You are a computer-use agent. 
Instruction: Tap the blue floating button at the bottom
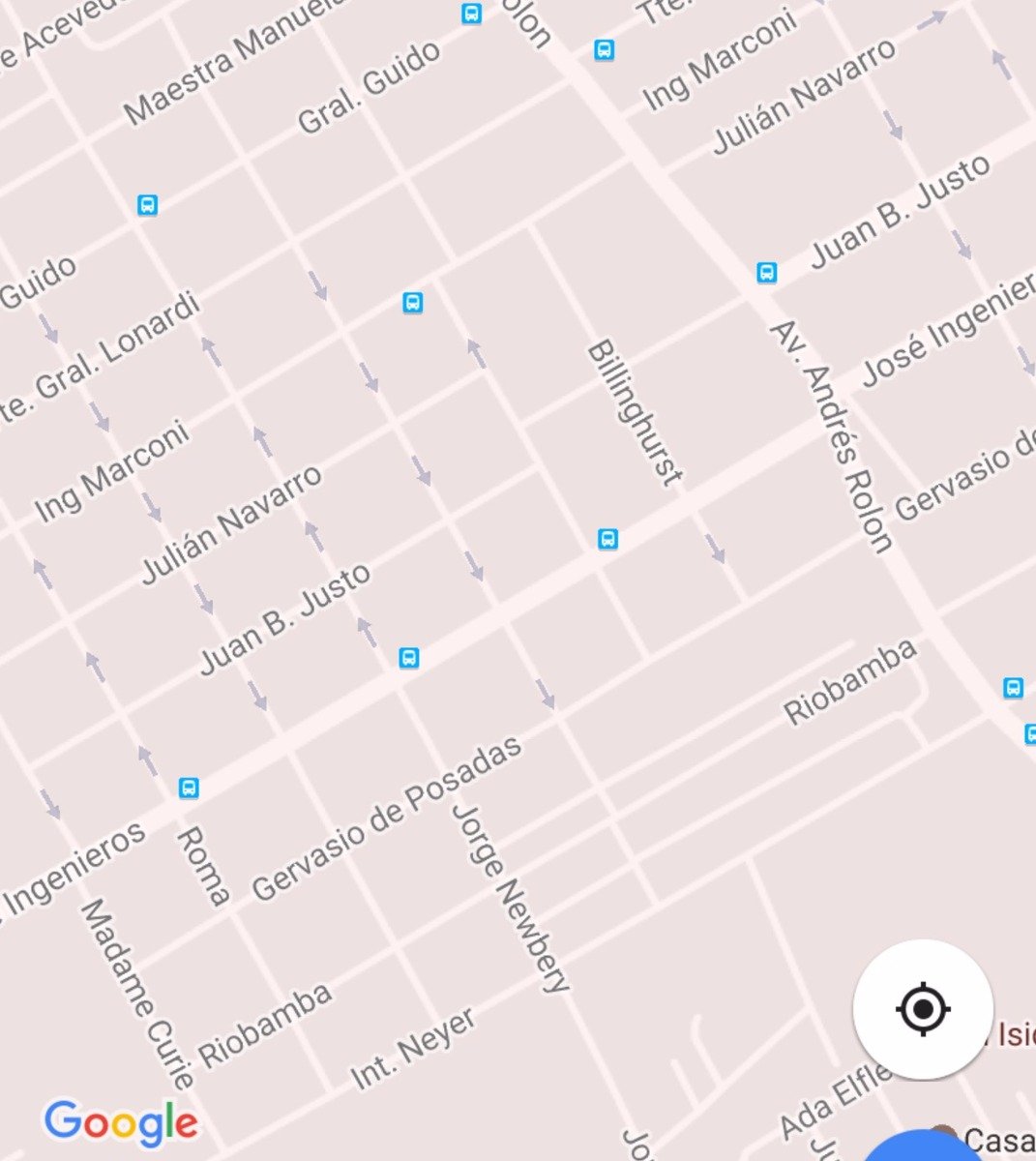909,1147
